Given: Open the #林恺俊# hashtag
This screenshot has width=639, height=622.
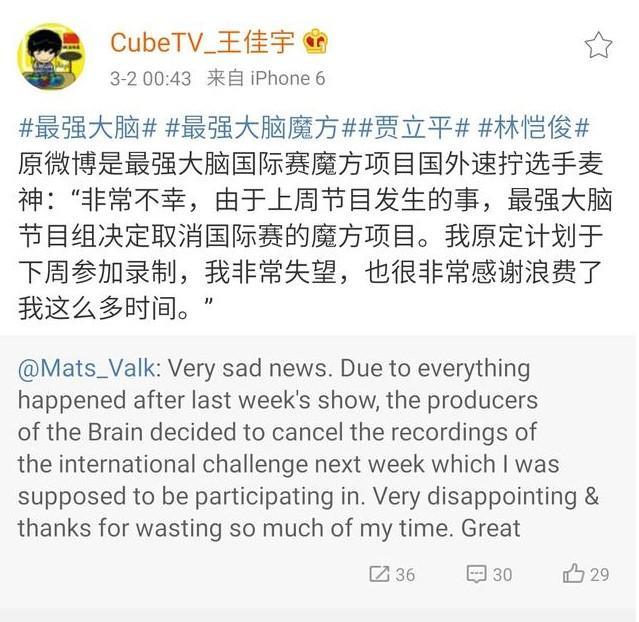Looking at the screenshot, I should tap(534, 128).
